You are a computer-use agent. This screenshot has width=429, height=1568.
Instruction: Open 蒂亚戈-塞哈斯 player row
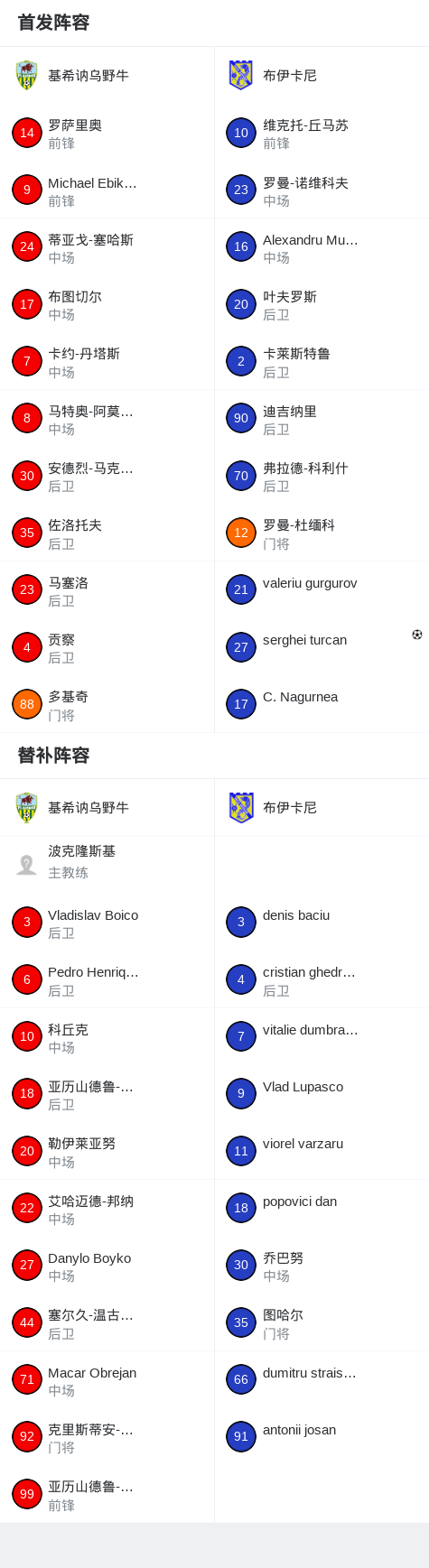tap(107, 248)
